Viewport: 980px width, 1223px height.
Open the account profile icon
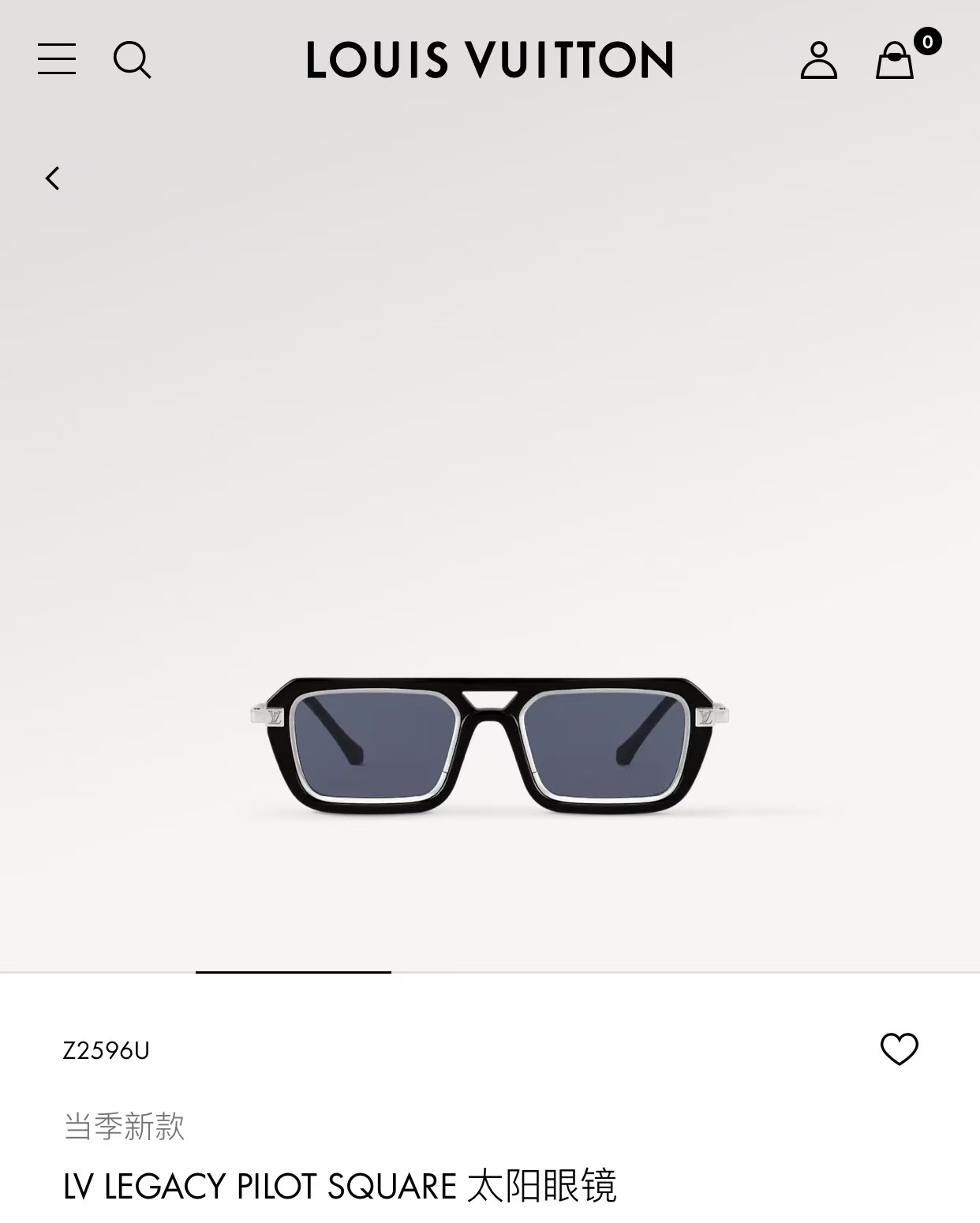pos(818,60)
